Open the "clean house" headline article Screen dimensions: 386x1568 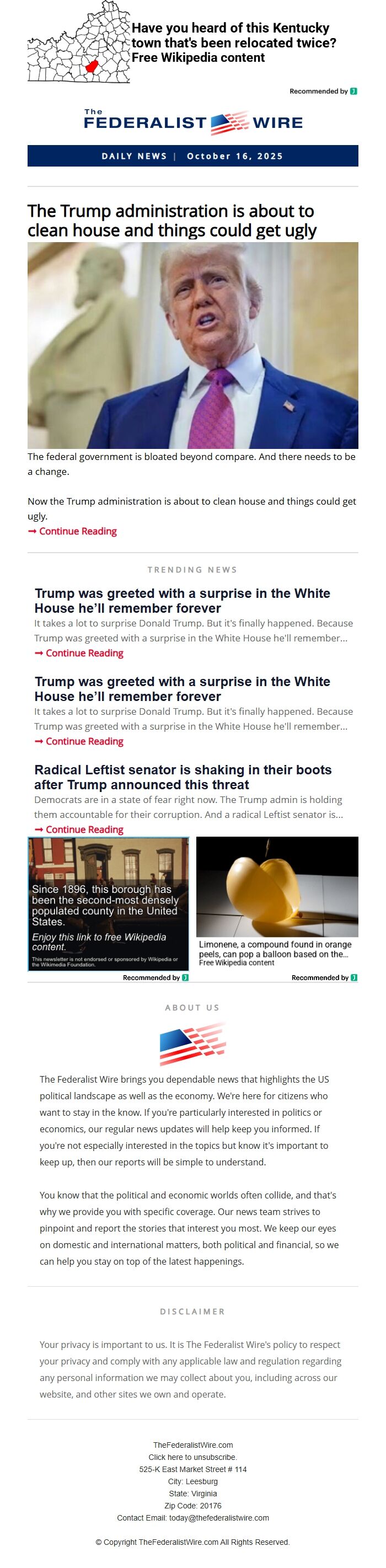pos(171,221)
